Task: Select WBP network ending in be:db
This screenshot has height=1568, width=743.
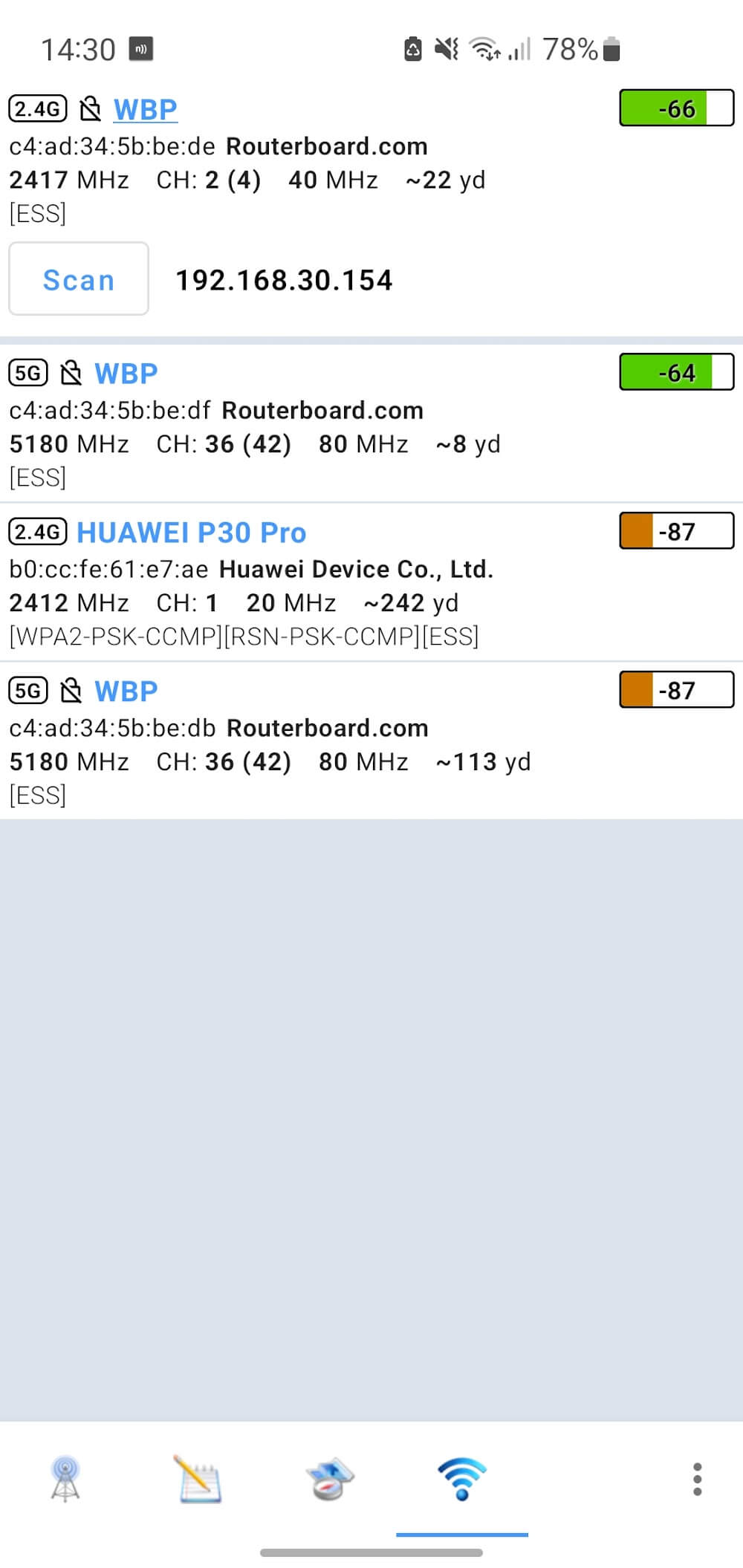Action: pos(126,692)
